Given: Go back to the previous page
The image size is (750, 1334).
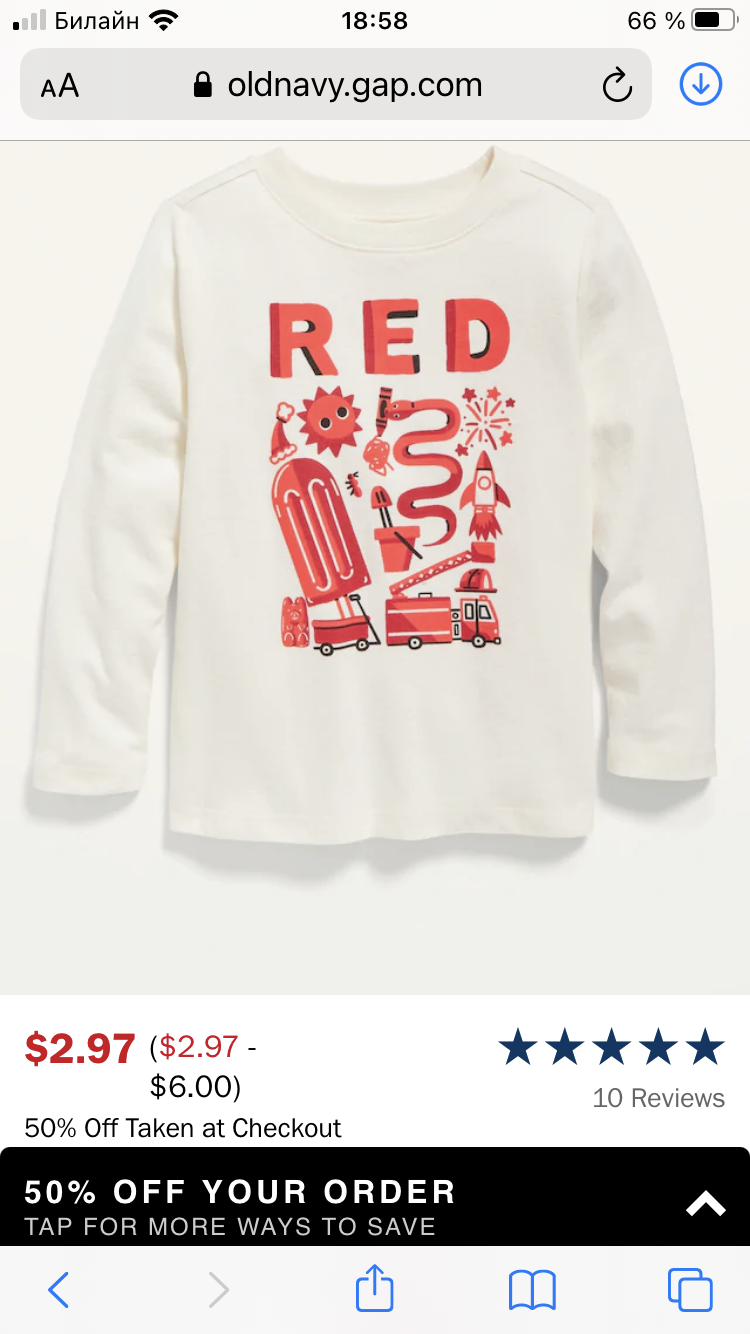Looking at the screenshot, I should pyautogui.click(x=59, y=1290).
